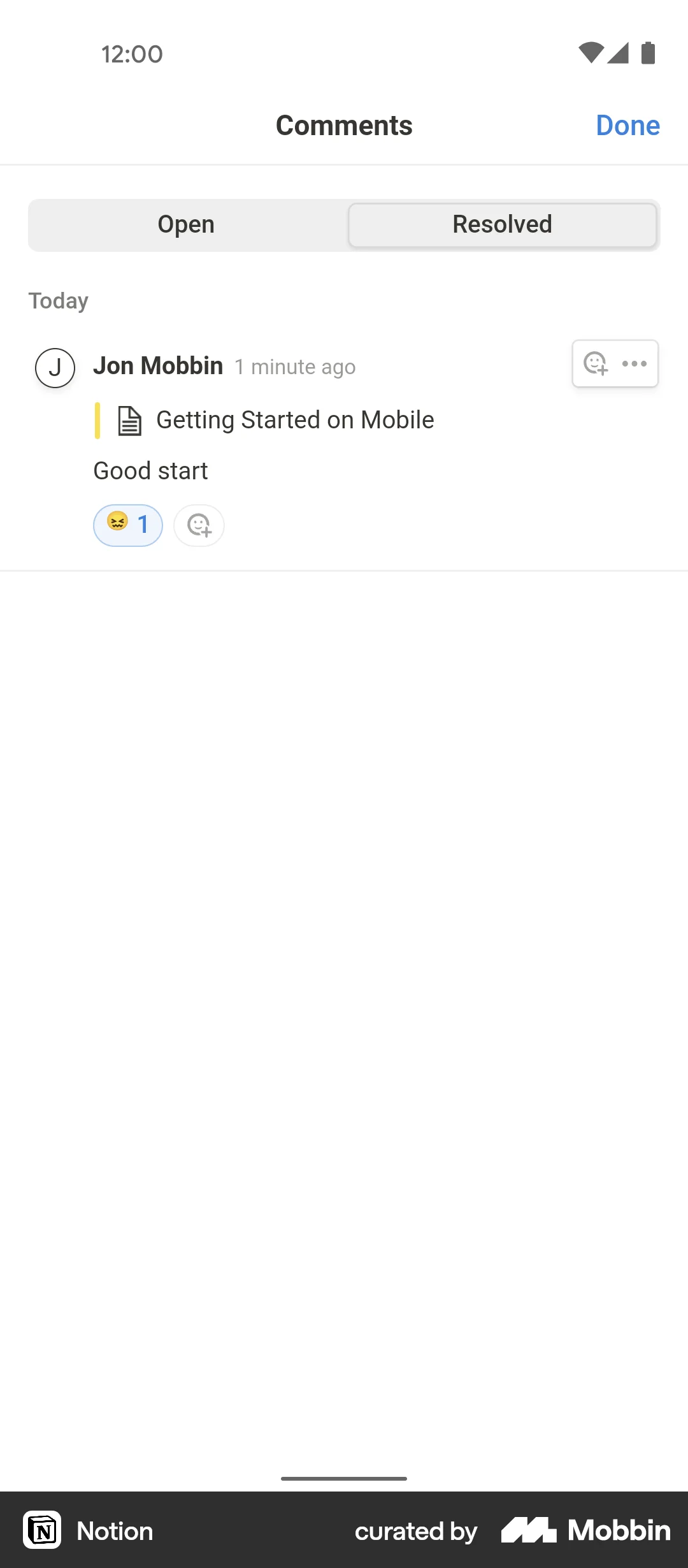Tap Done to close comments
The width and height of the screenshot is (688, 1568).
coord(627,126)
